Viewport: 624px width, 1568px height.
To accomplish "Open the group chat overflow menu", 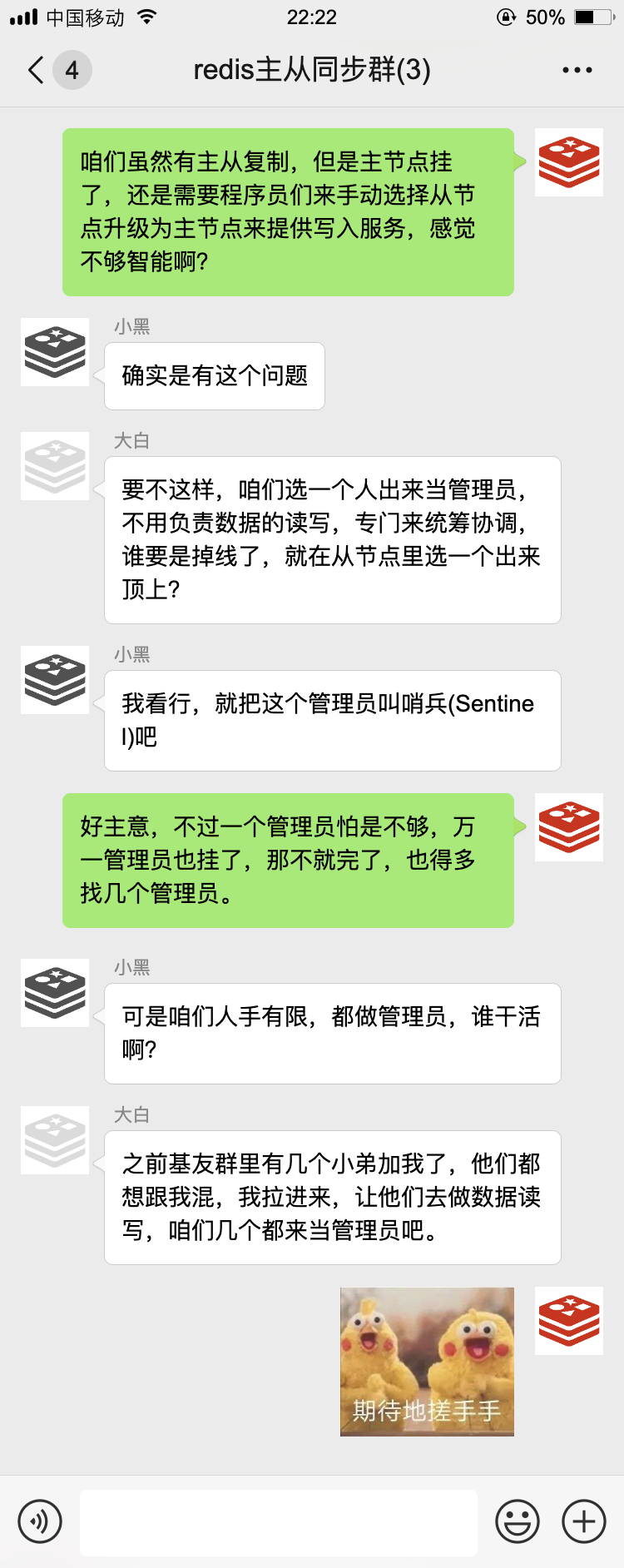I will pyautogui.click(x=577, y=70).
